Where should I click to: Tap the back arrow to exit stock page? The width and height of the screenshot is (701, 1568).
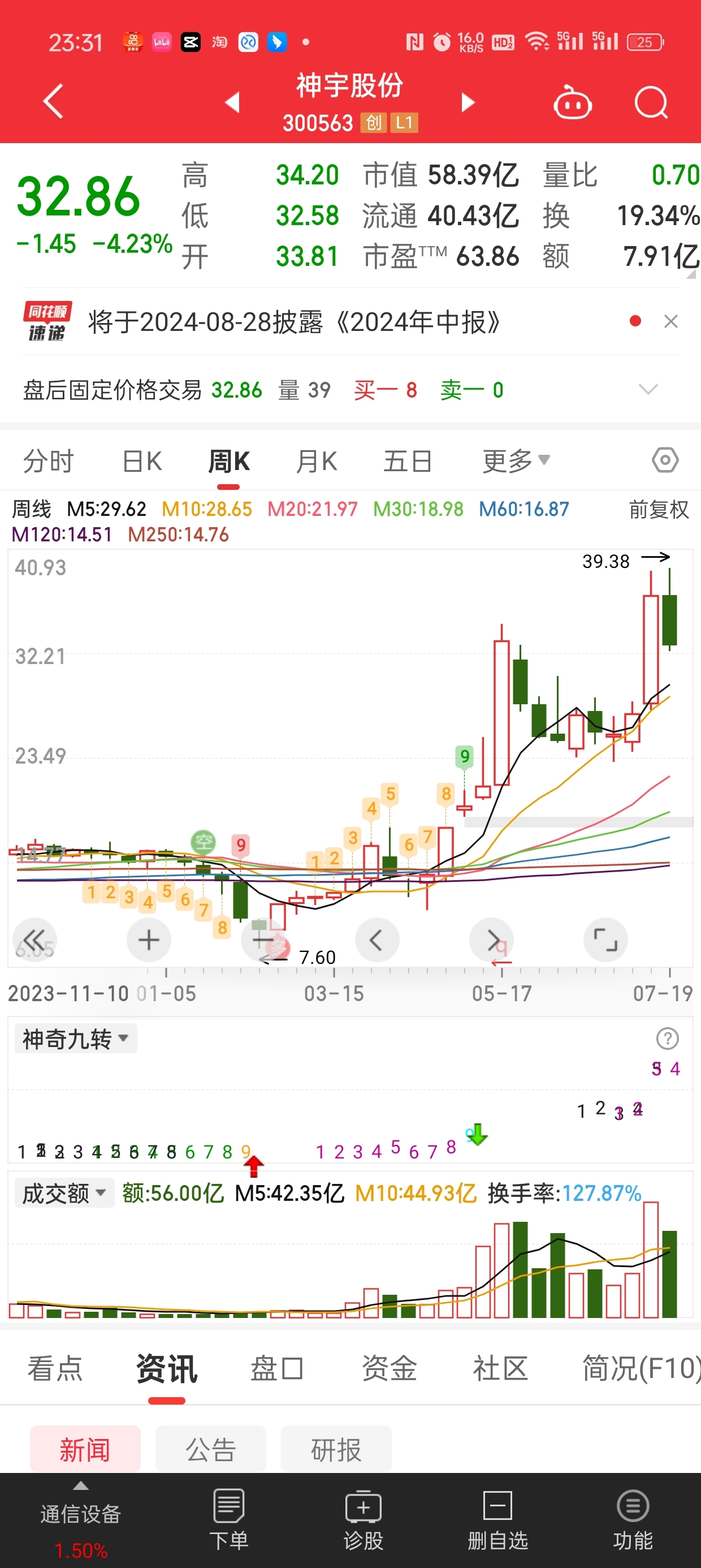[53, 102]
